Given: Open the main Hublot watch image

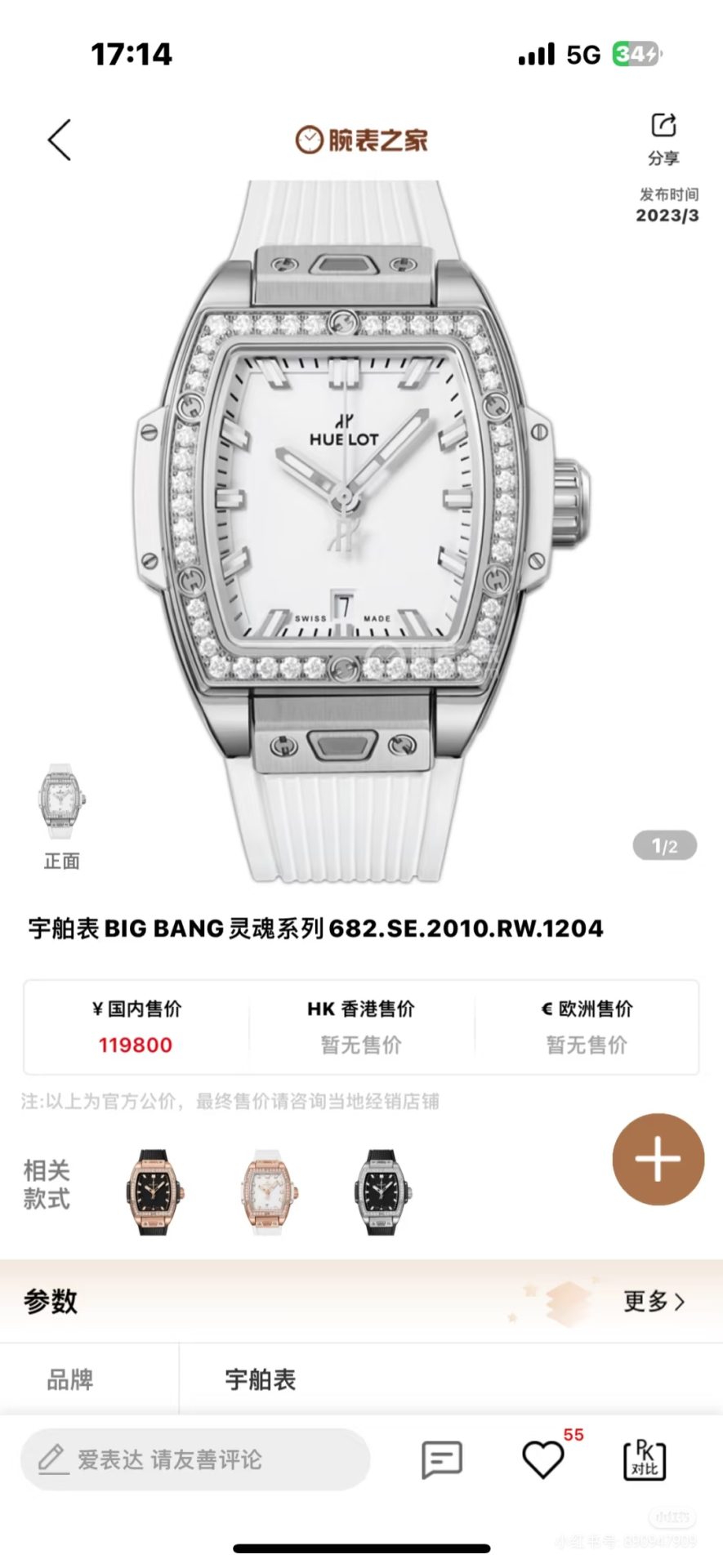Looking at the screenshot, I should [360, 506].
